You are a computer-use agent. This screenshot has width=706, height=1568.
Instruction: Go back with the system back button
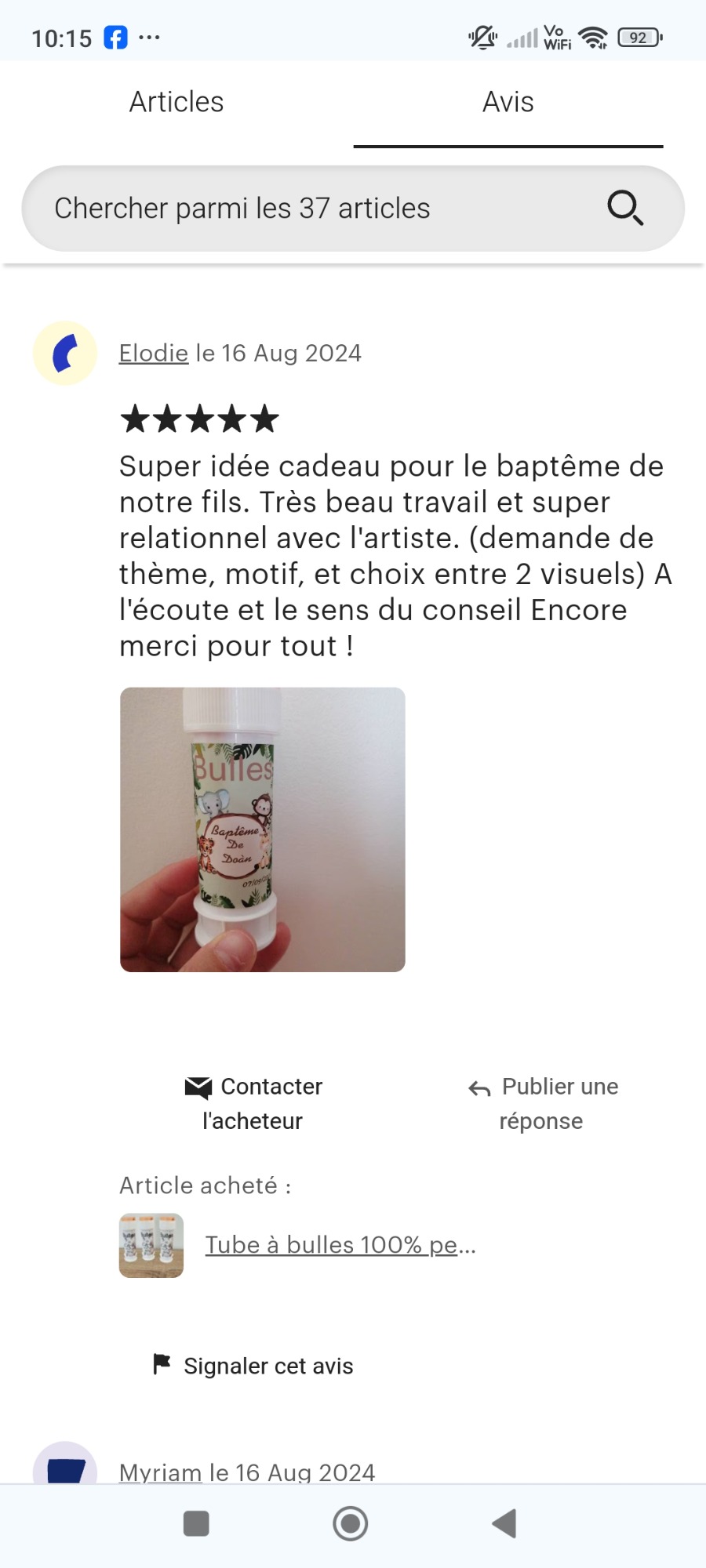click(x=504, y=1523)
